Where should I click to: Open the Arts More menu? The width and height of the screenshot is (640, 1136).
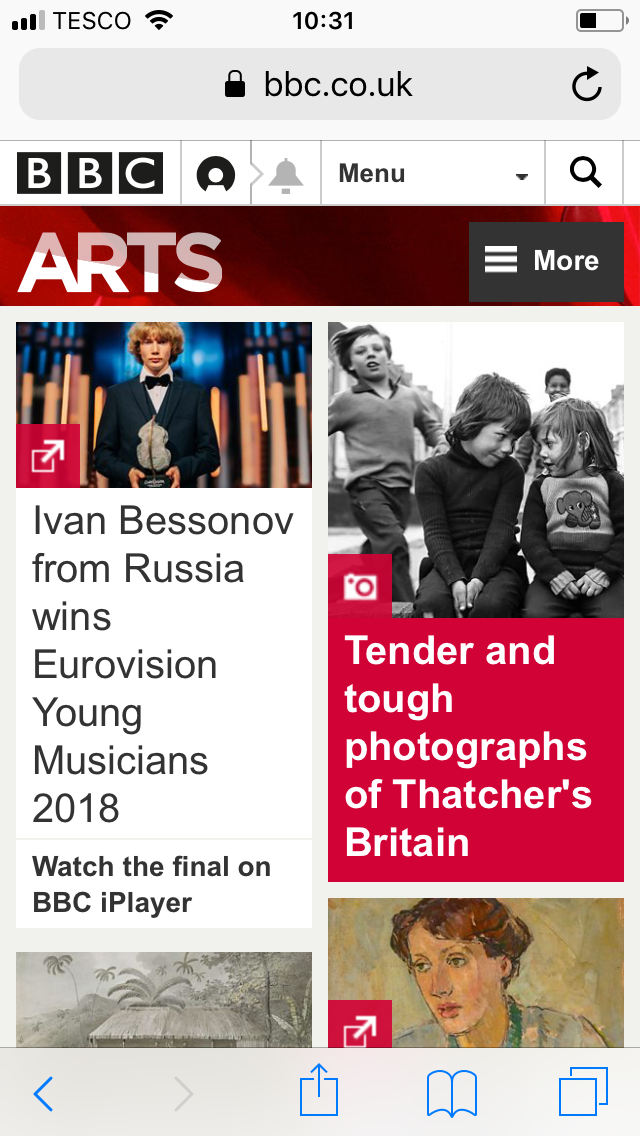[546, 261]
